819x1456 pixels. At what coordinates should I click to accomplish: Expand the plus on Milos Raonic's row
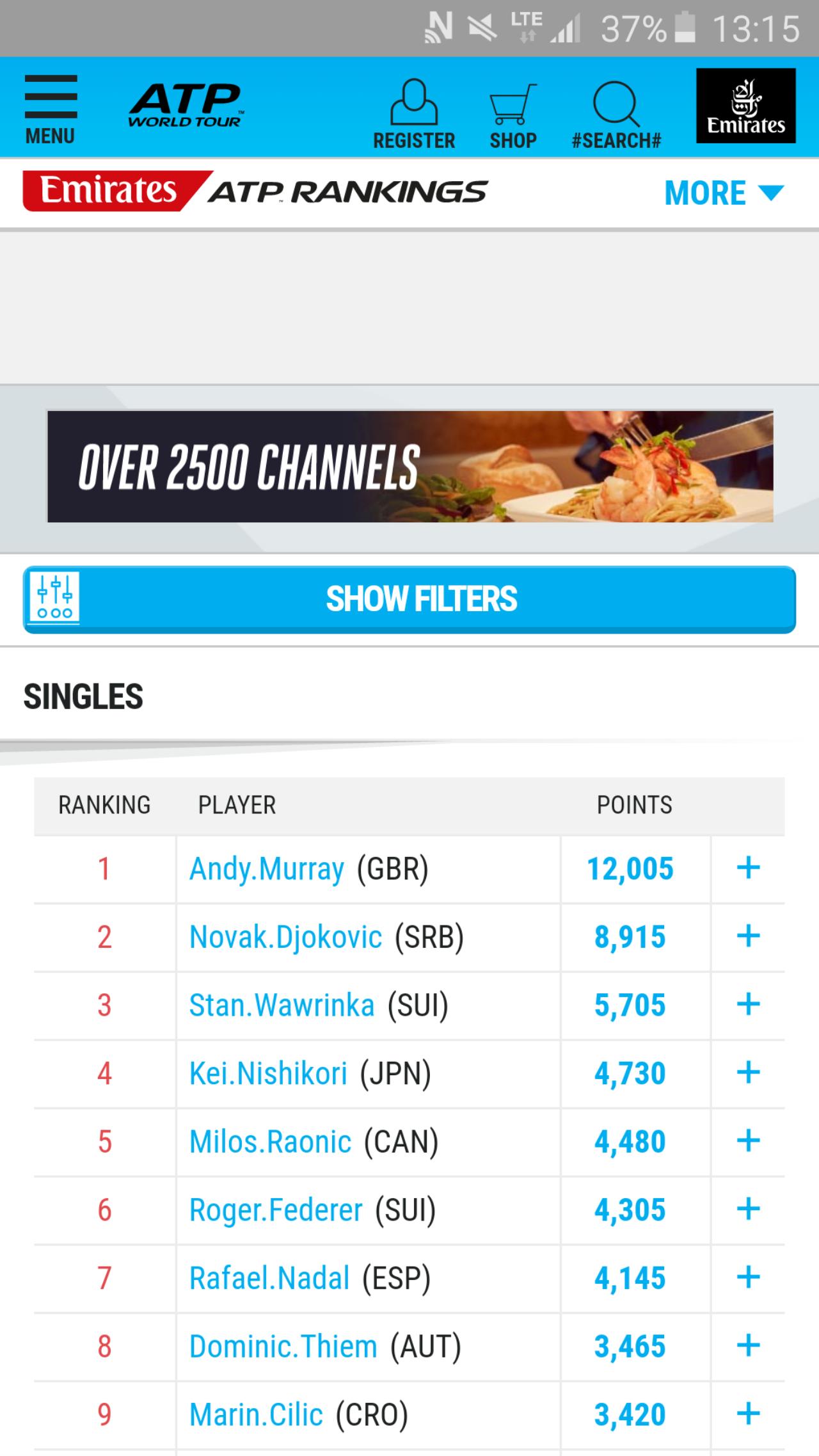[748, 1141]
